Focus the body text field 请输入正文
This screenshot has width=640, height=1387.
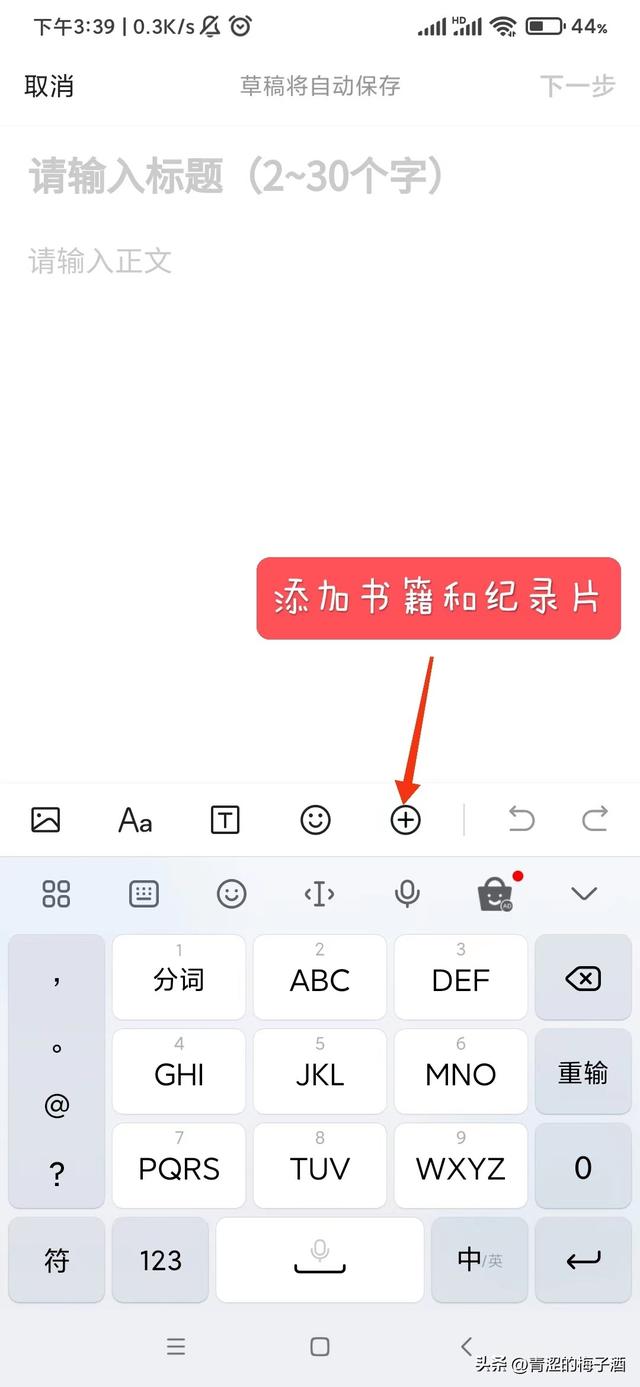pos(100,262)
